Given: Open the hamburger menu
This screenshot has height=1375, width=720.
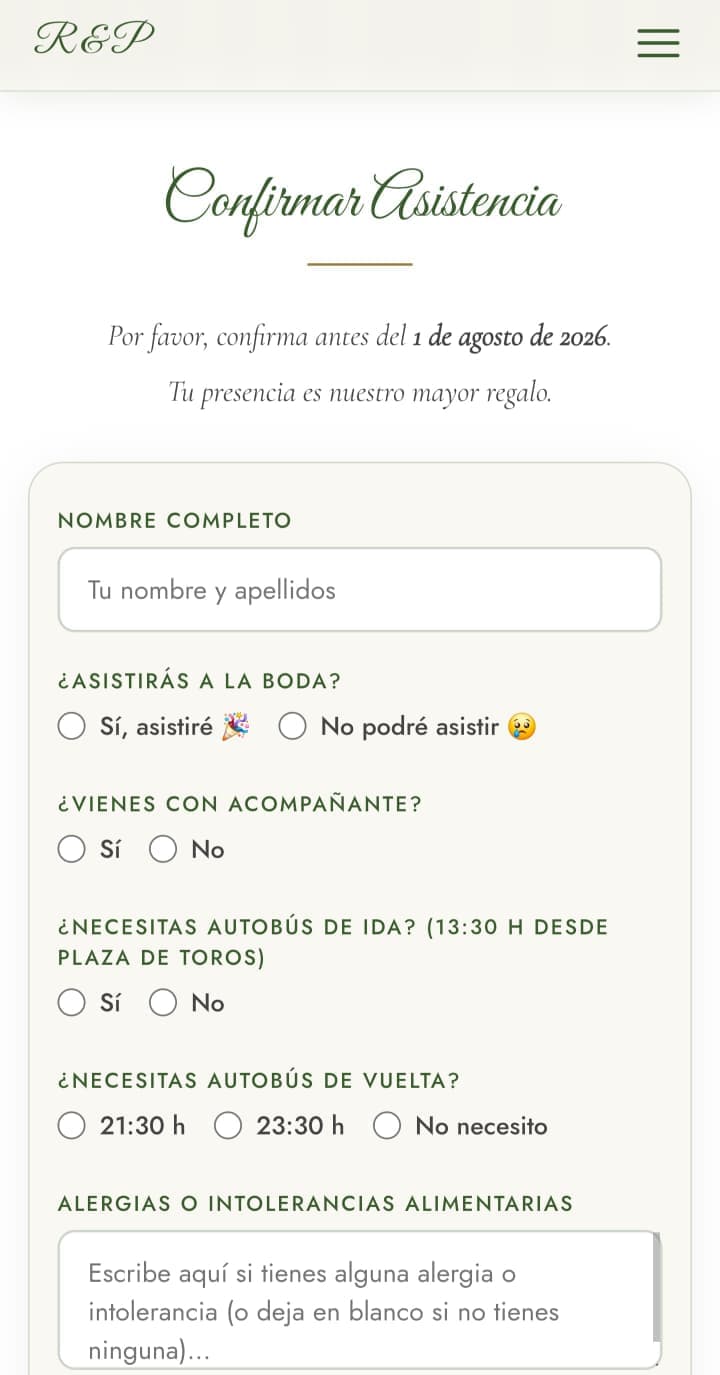Looking at the screenshot, I should [x=658, y=43].
